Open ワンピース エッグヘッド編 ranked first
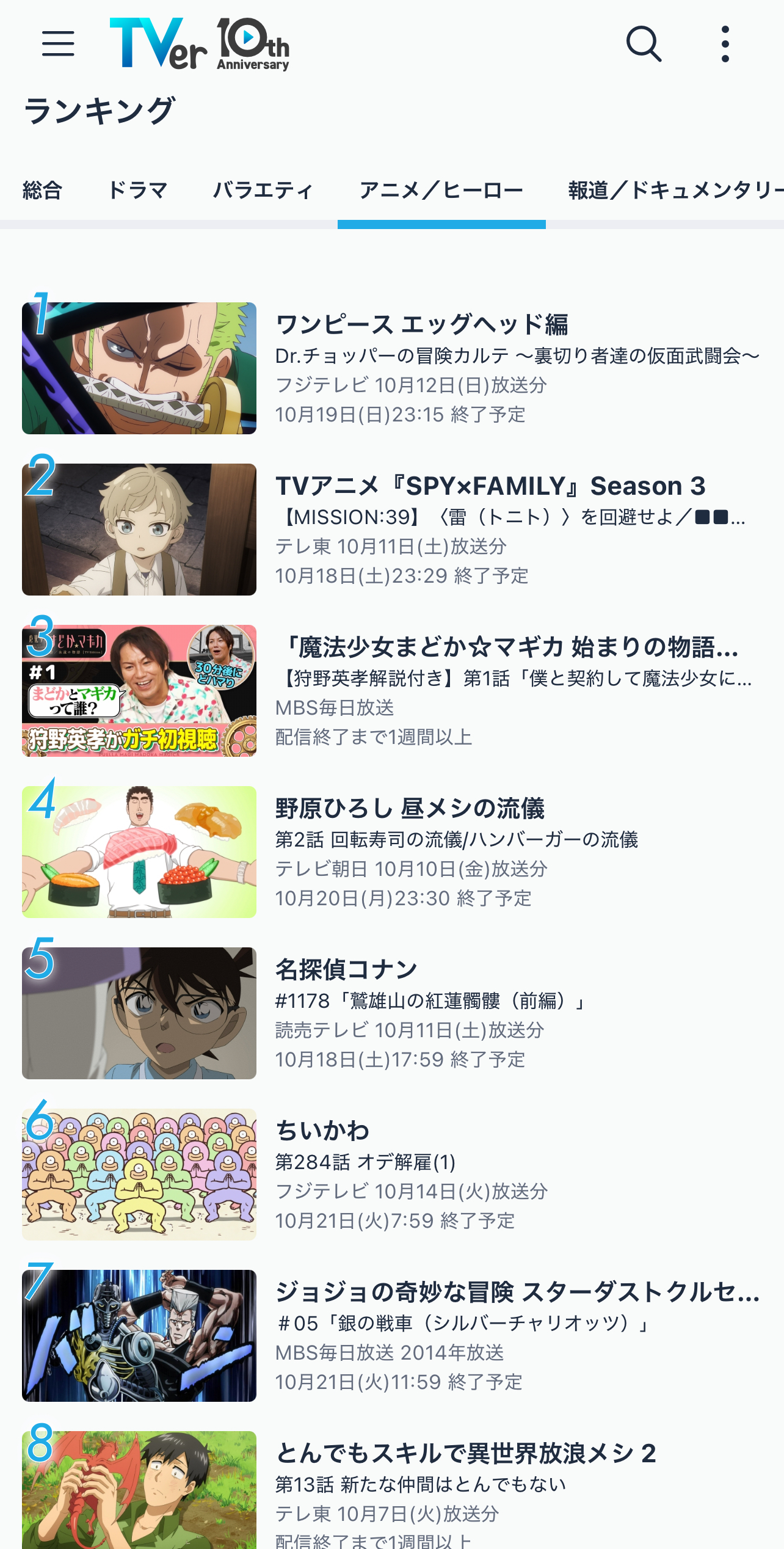The height and width of the screenshot is (1549, 784). [x=421, y=325]
